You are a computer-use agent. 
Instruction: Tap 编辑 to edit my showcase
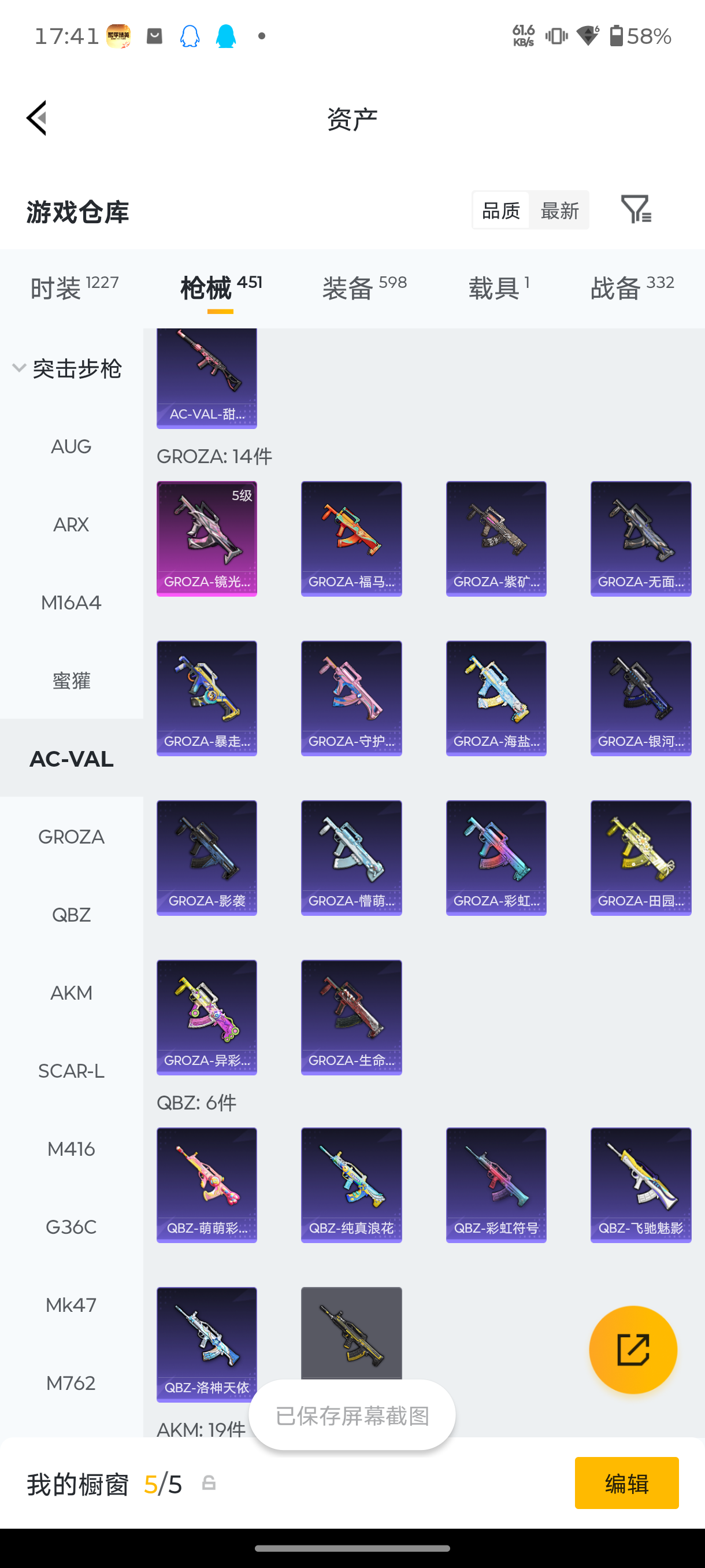(x=626, y=1483)
